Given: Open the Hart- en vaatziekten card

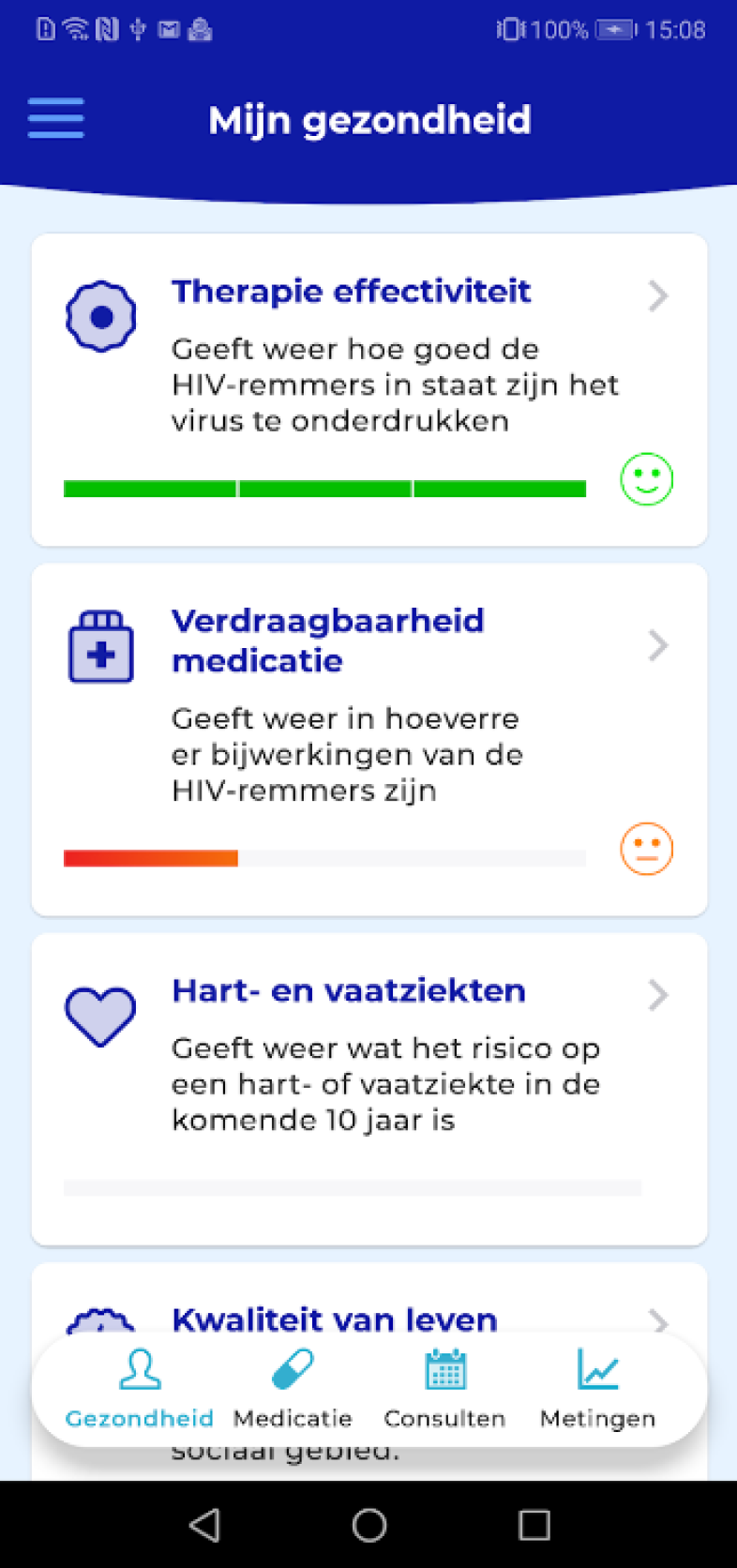Looking at the screenshot, I should tap(369, 1090).
